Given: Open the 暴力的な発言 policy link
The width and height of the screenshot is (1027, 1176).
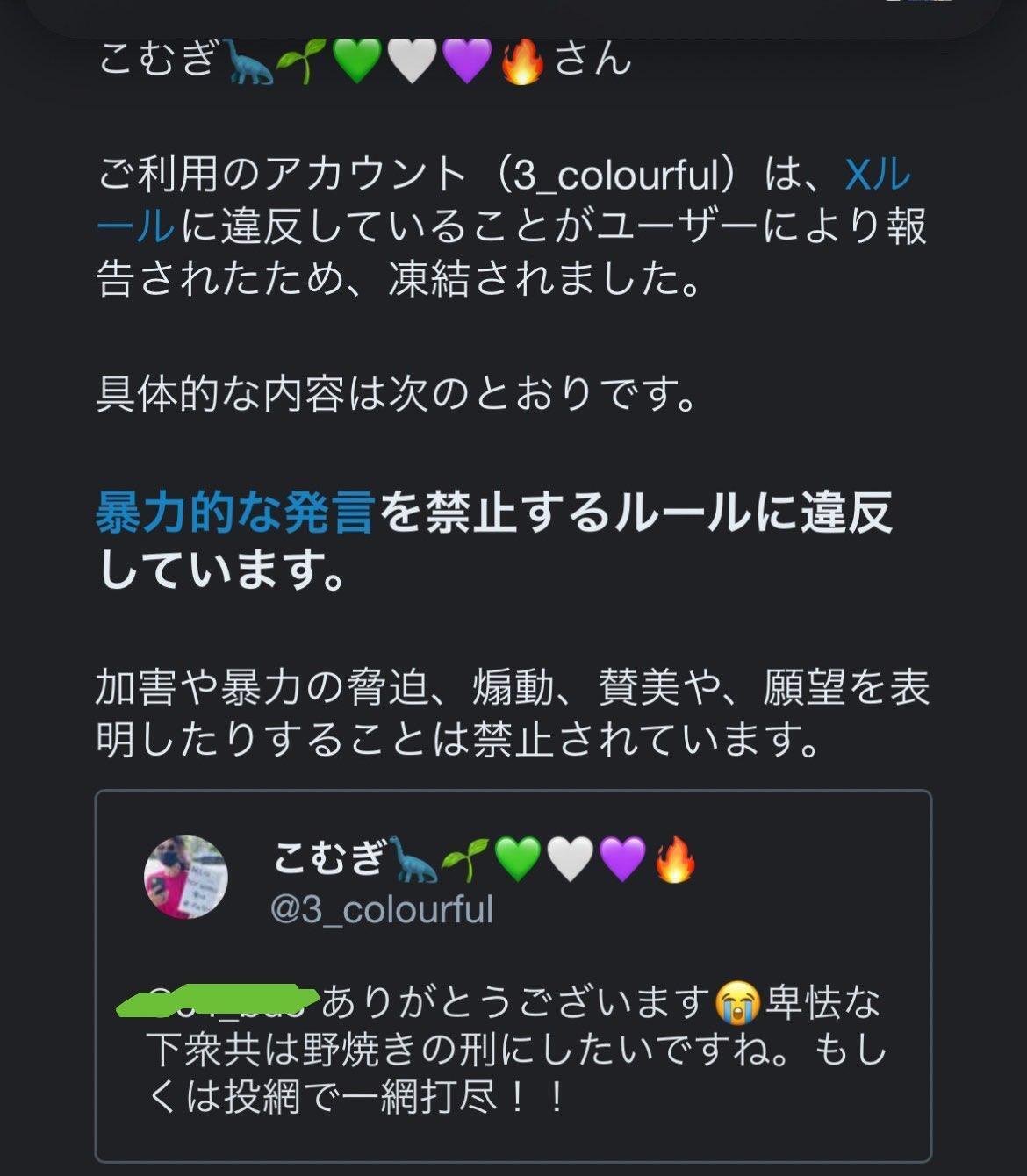Looking at the screenshot, I should coord(235,513).
